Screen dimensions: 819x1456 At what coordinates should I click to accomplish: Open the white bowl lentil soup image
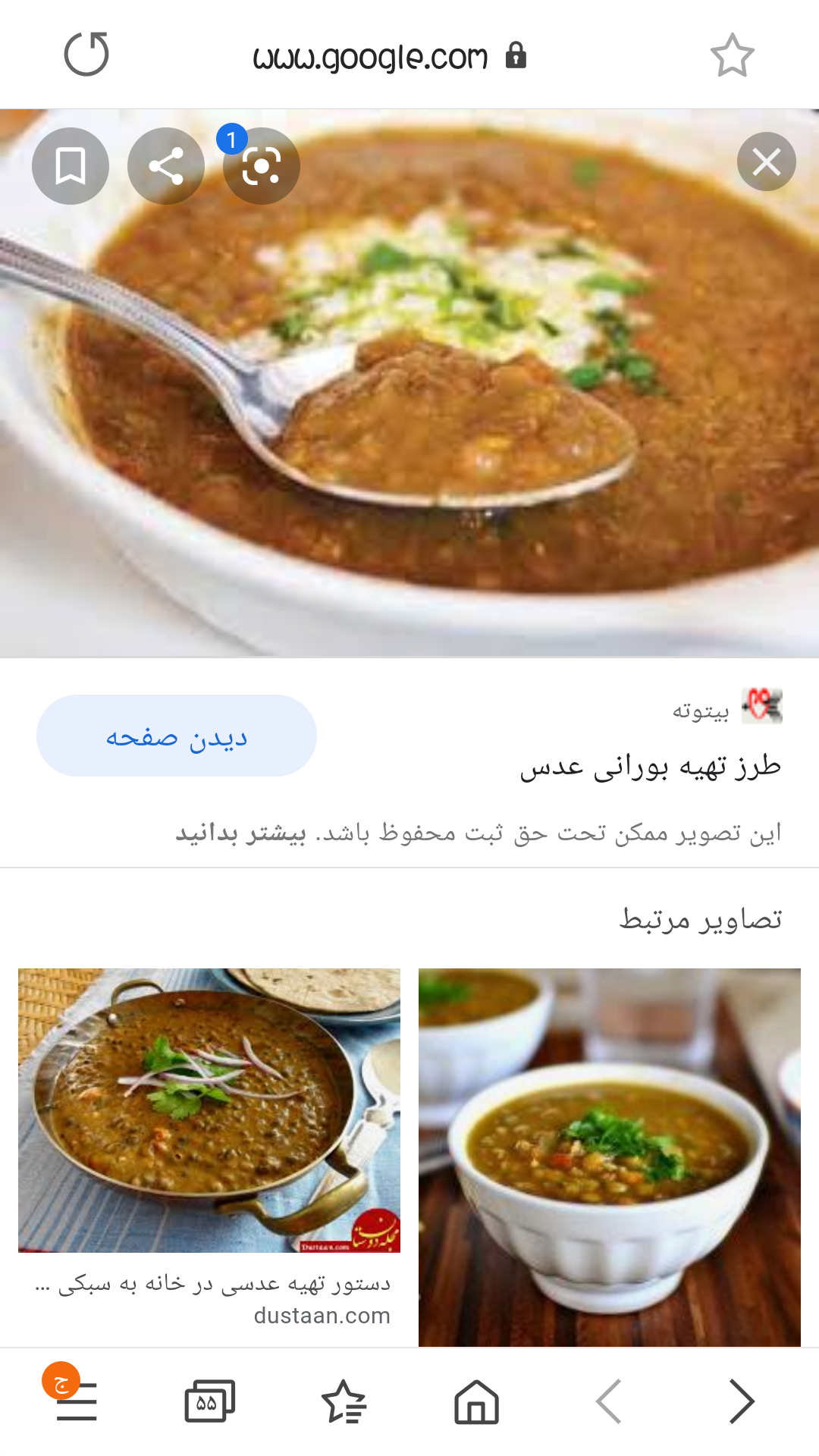pyautogui.click(x=609, y=1156)
